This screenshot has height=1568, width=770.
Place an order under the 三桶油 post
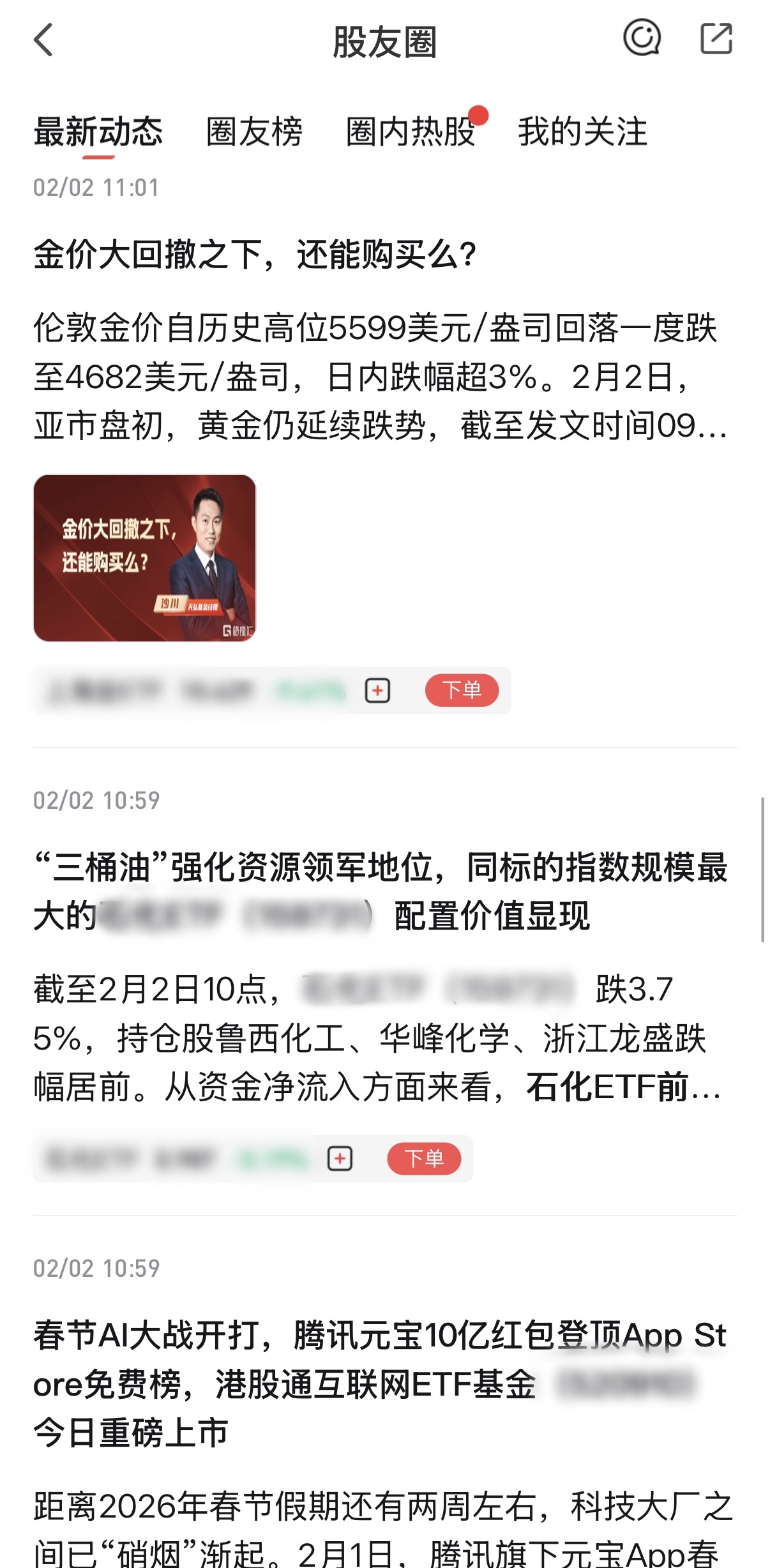424,1159
